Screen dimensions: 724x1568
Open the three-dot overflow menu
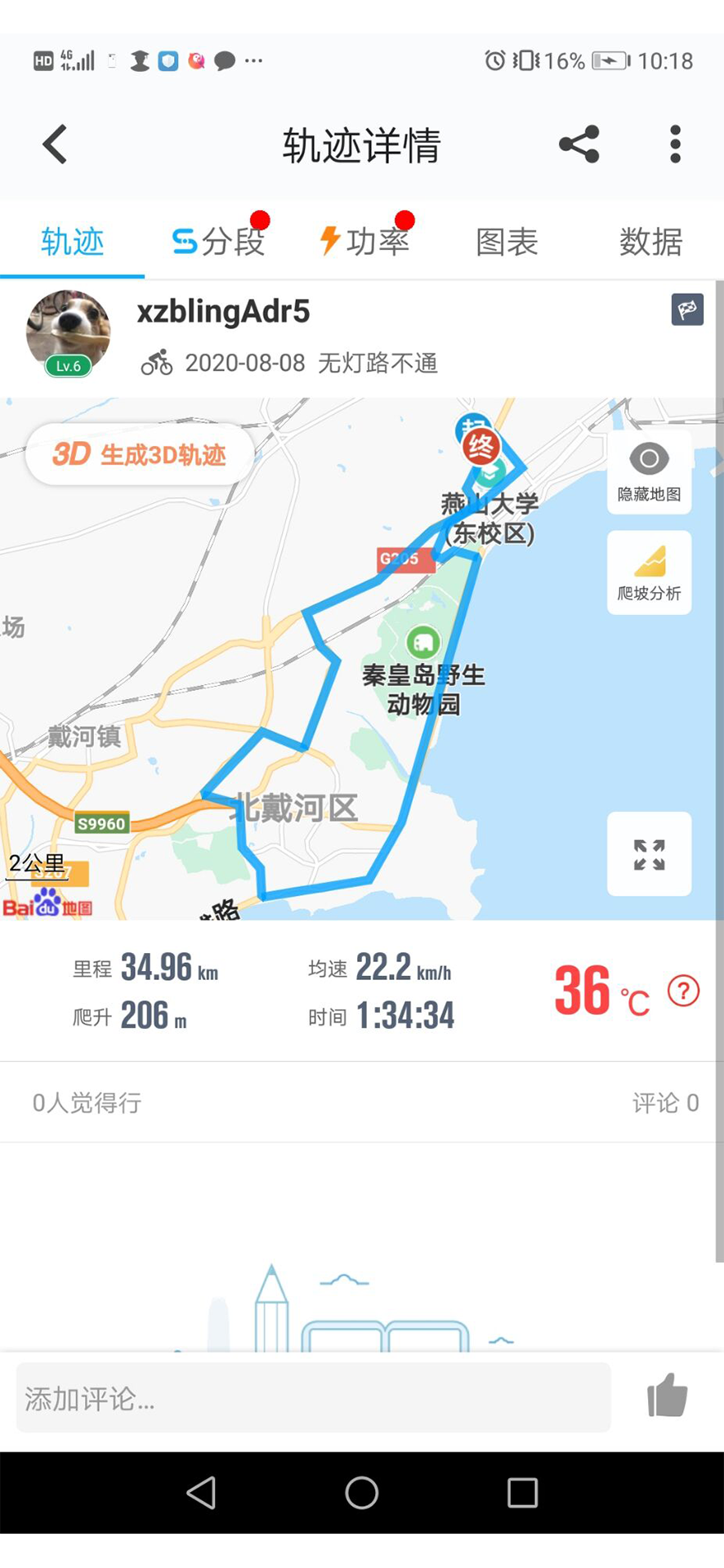(x=675, y=145)
